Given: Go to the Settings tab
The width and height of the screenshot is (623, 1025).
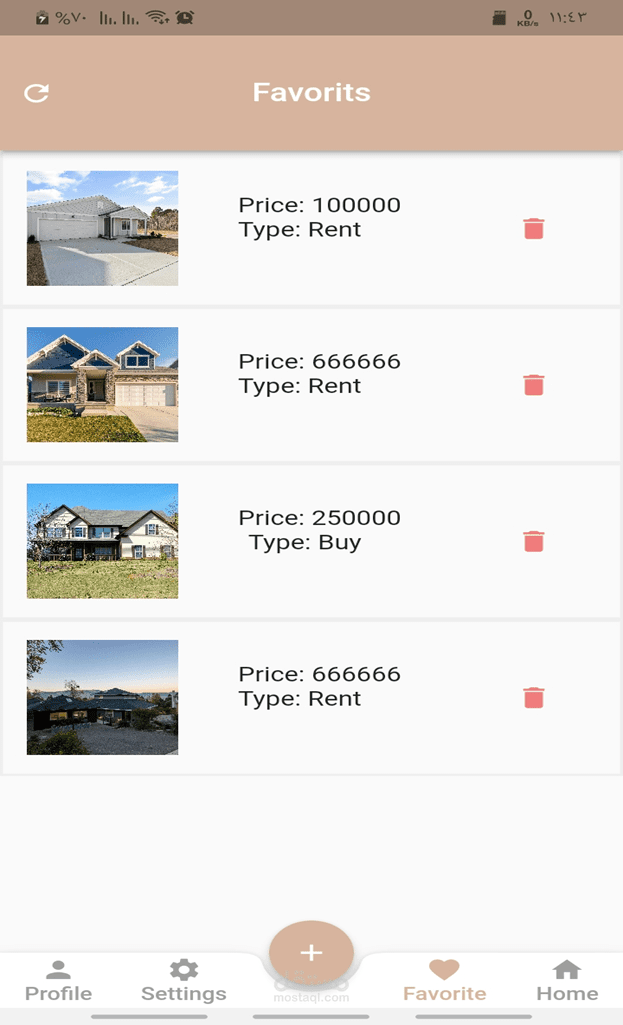Looking at the screenshot, I should click(184, 981).
